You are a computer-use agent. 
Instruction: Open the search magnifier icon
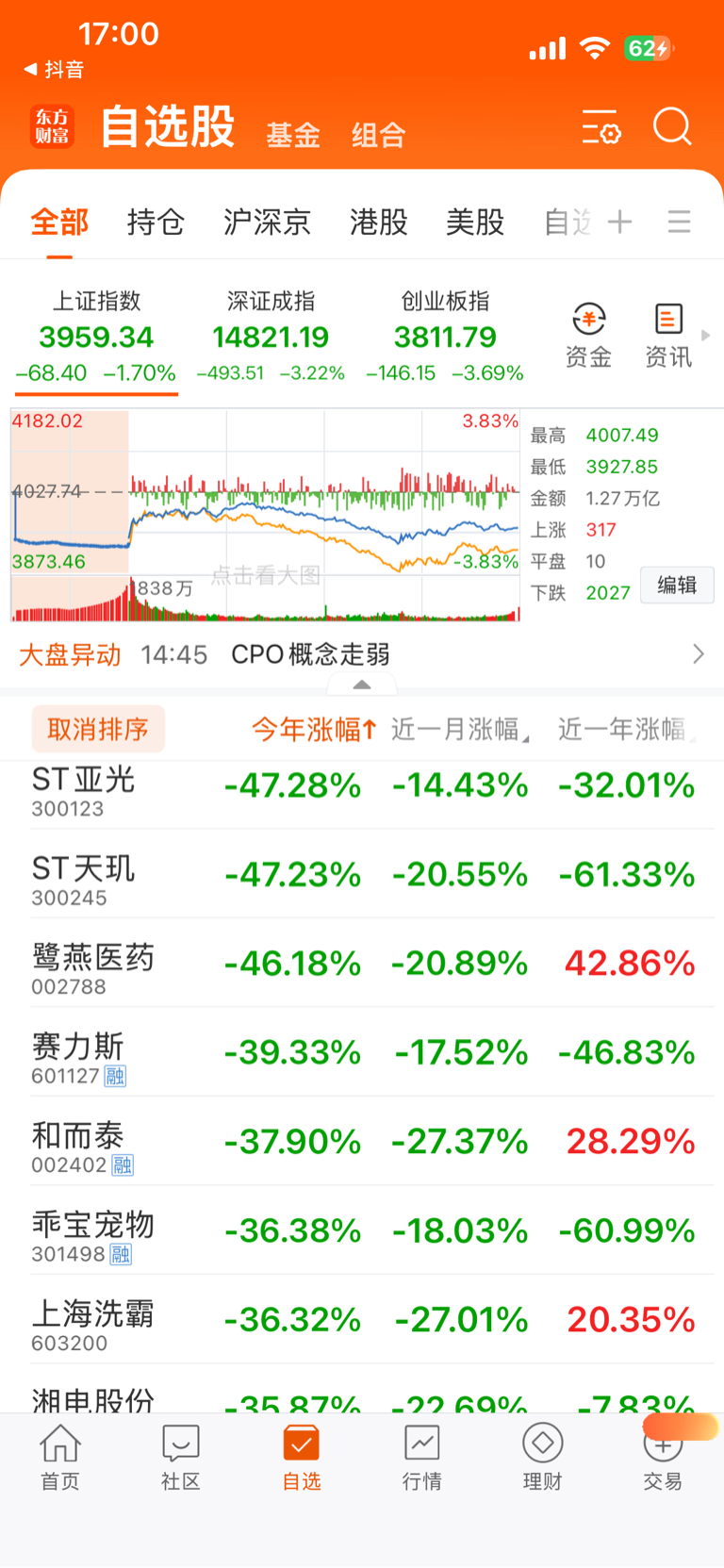click(x=672, y=126)
